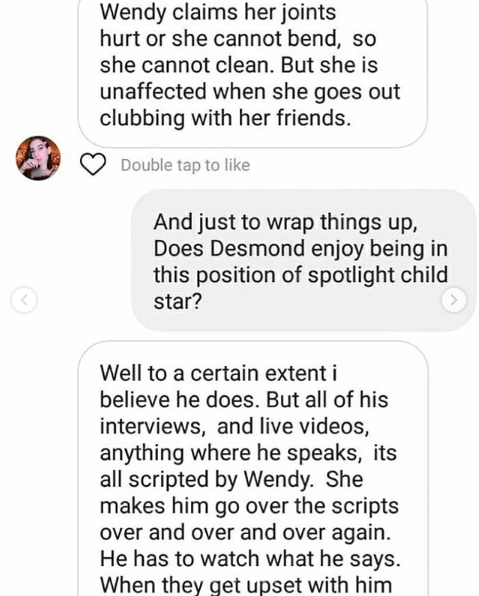Viewport: 479px width, 596px height.
Task: Go back to the previous carousel image
Action: tap(24, 300)
